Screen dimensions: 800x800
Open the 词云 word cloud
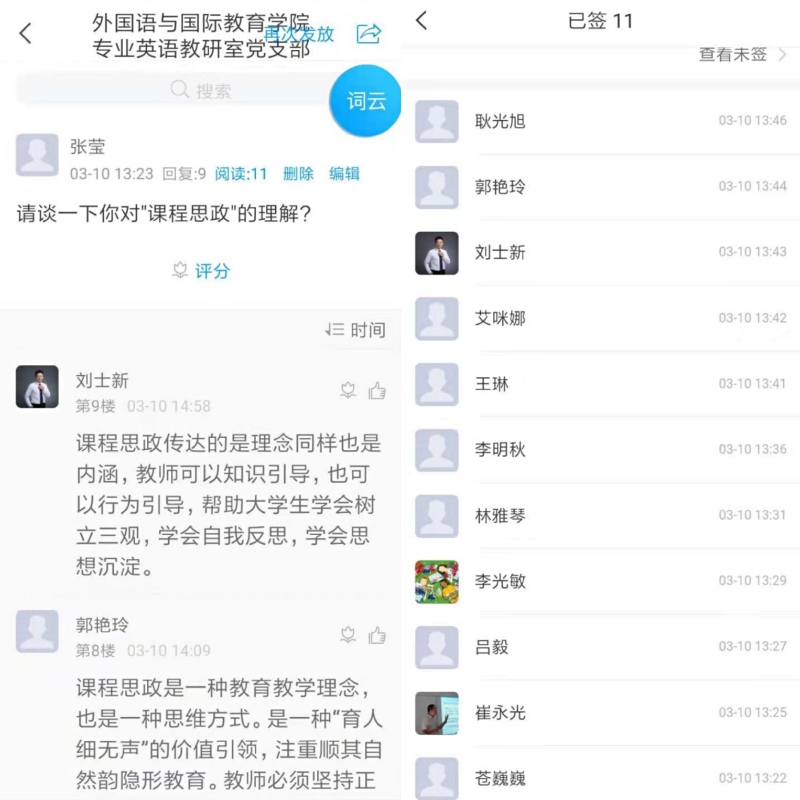pos(365,101)
